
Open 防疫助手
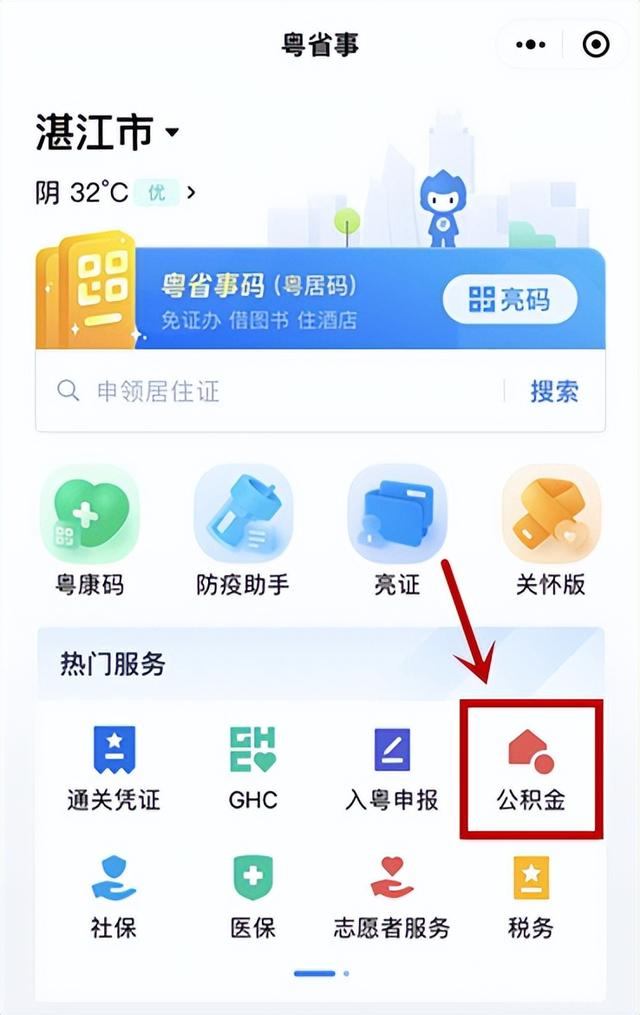tap(243, 532)
